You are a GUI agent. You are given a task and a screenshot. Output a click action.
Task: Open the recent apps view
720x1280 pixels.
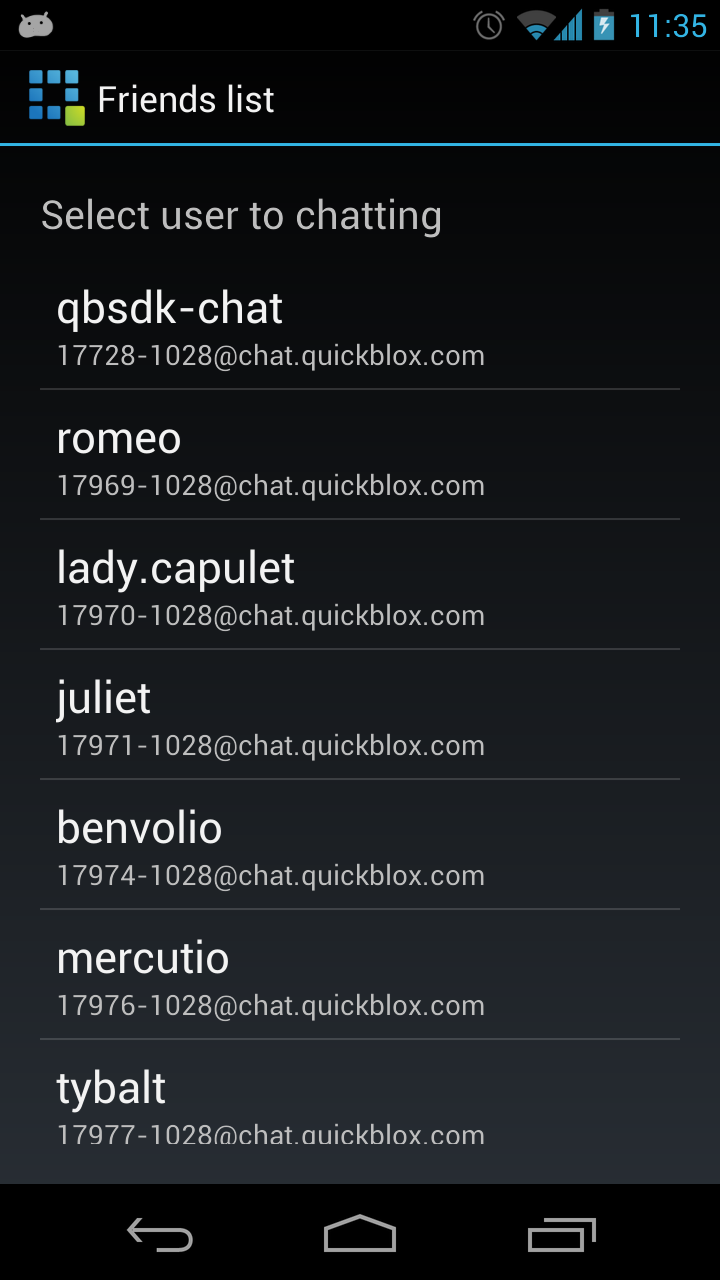click(561, 1235)
